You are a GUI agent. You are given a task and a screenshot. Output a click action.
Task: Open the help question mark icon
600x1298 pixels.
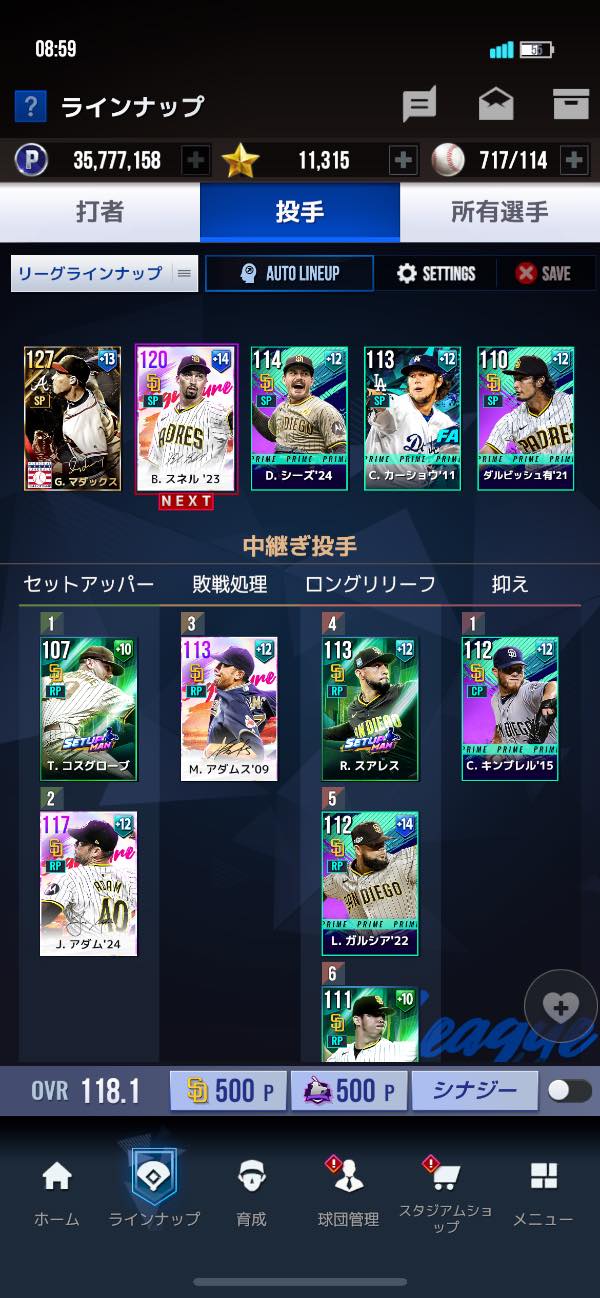pos(30,106)
